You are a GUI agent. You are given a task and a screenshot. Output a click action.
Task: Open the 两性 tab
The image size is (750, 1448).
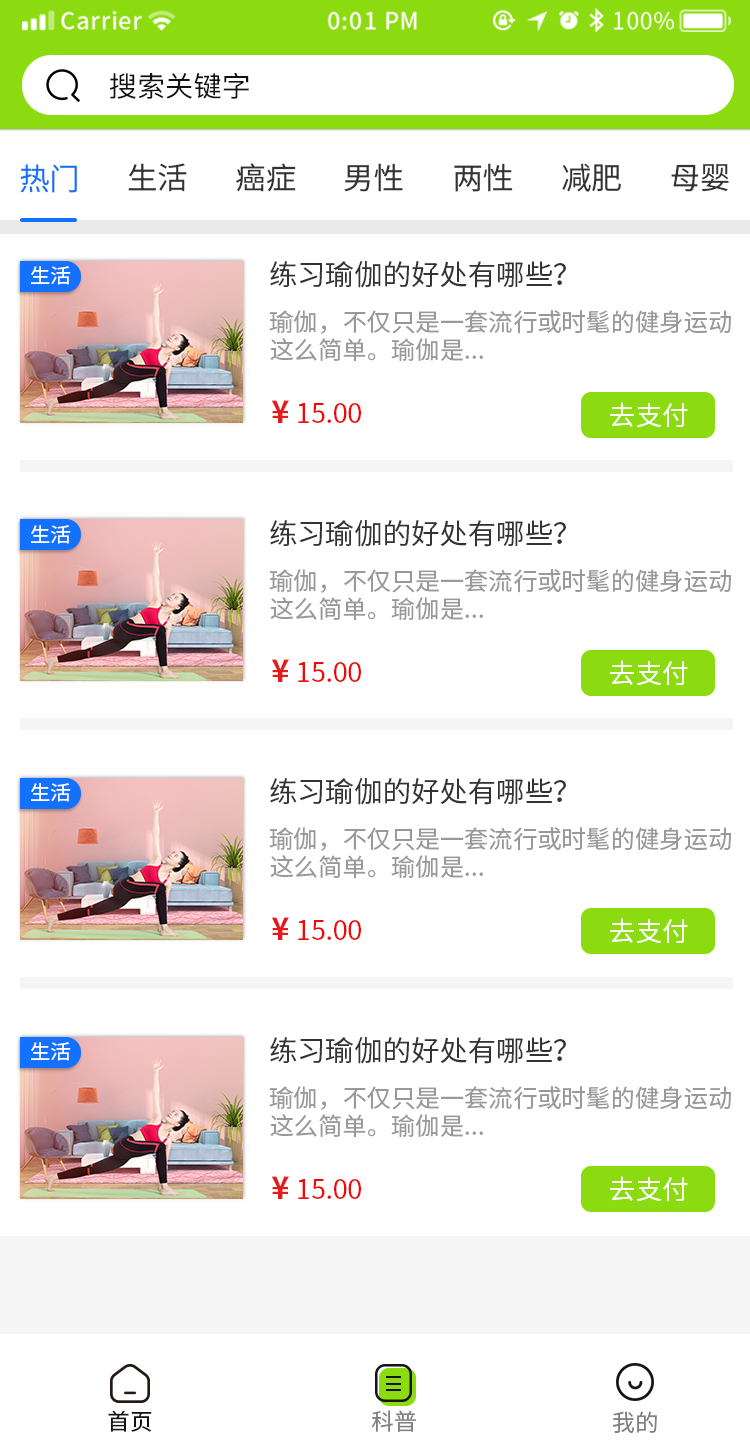(483, 179)
